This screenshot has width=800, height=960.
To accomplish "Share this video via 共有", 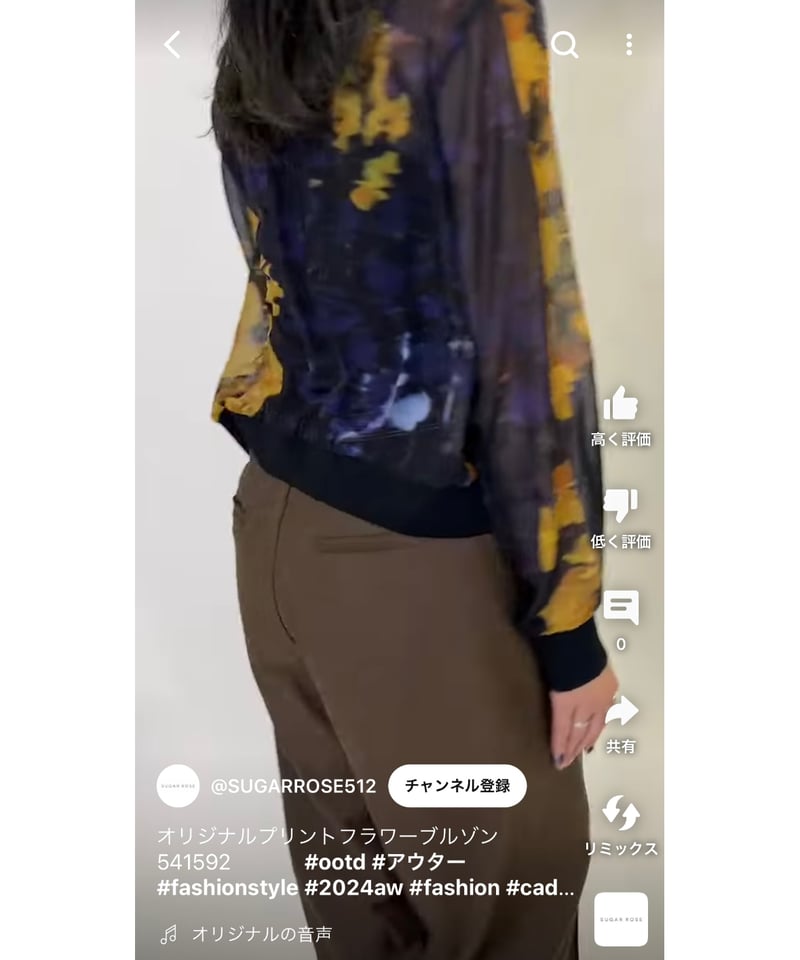I will [x=621, y=712].
